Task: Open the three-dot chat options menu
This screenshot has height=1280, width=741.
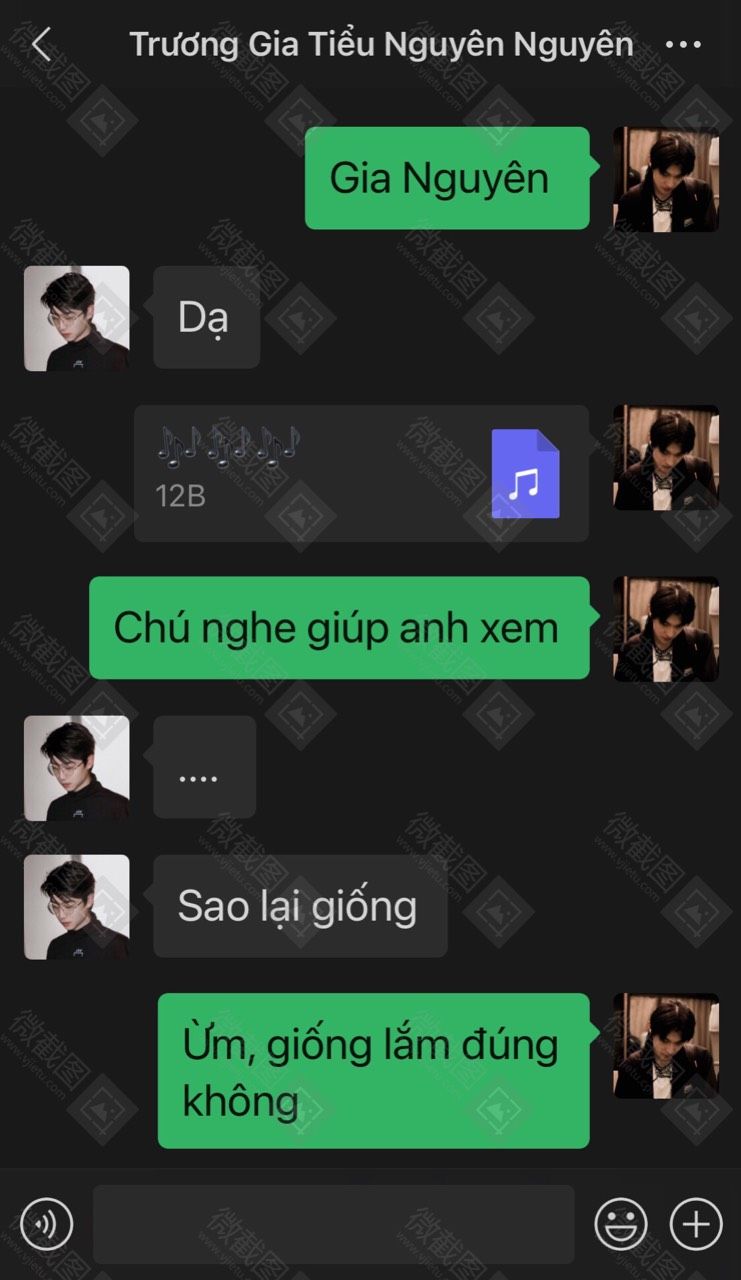Action: pyautogui.click(x=683, y=45)
